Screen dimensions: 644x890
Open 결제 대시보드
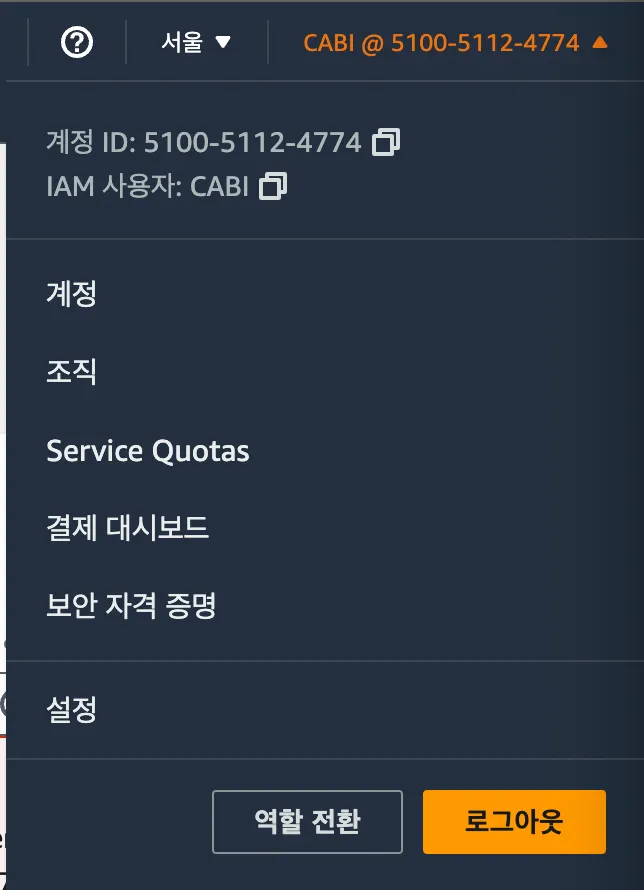128,528
